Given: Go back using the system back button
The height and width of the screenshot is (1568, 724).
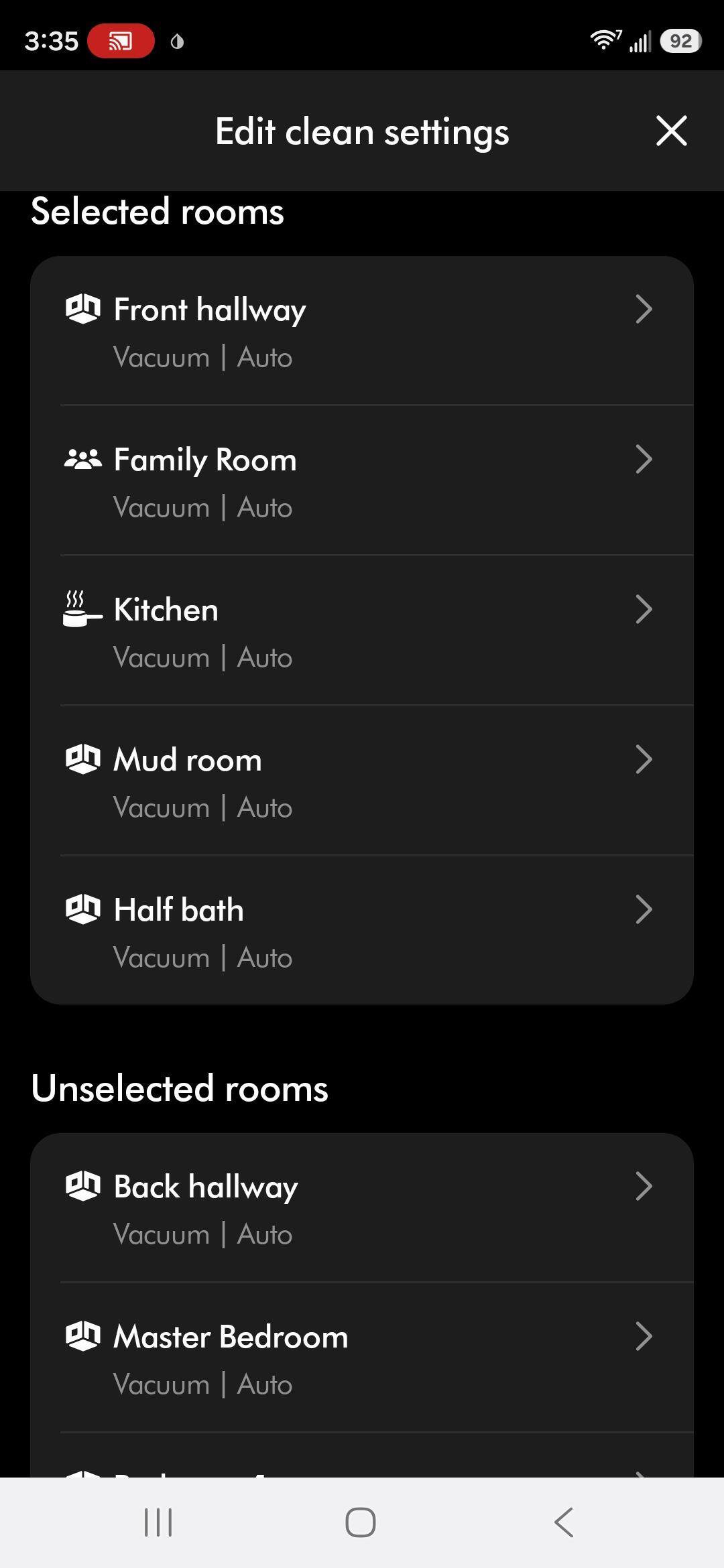Looking at the screenshot, I should tap(564, 1522).
